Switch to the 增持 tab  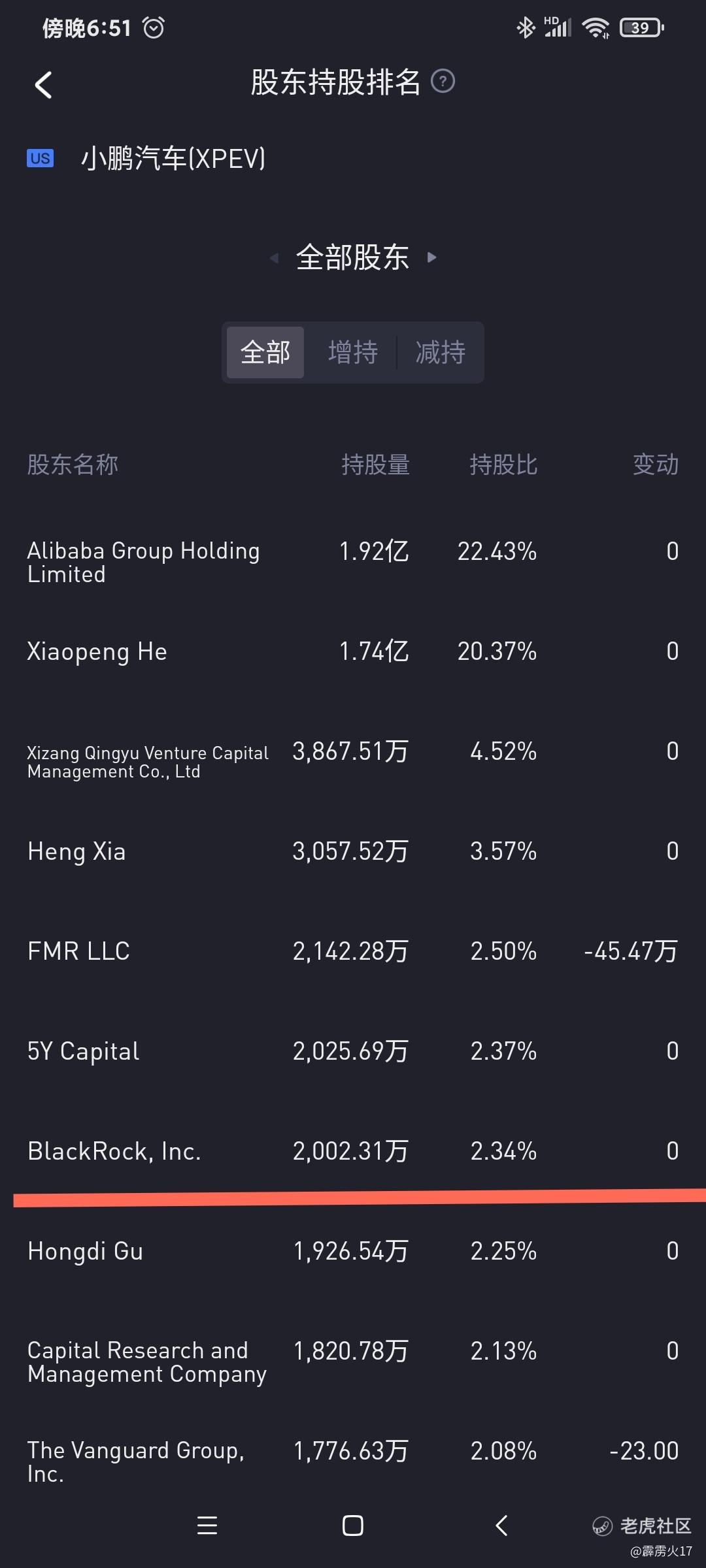point(353,353)
